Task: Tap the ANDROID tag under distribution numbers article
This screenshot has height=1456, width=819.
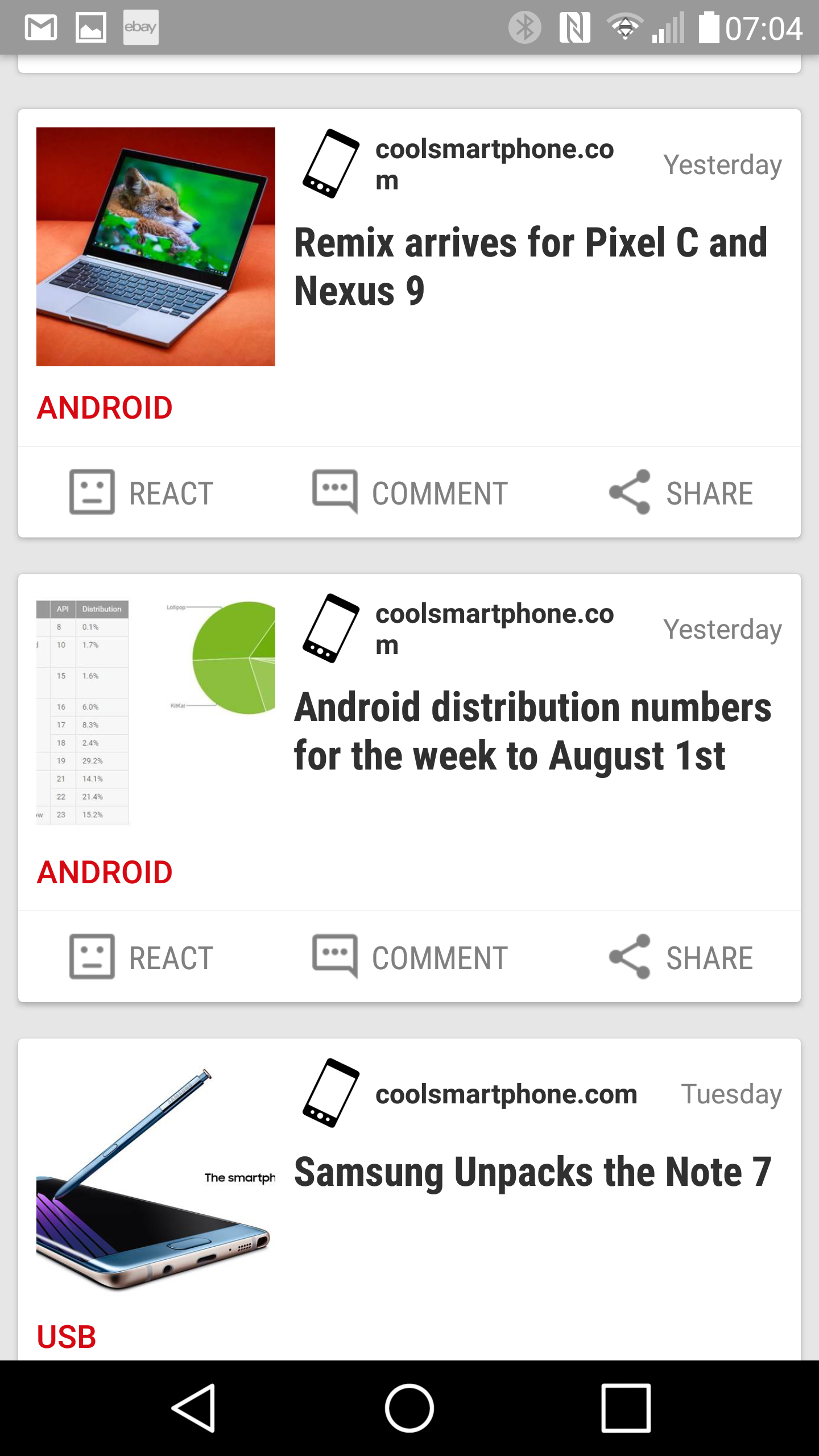Action: [x=105, y=872]
